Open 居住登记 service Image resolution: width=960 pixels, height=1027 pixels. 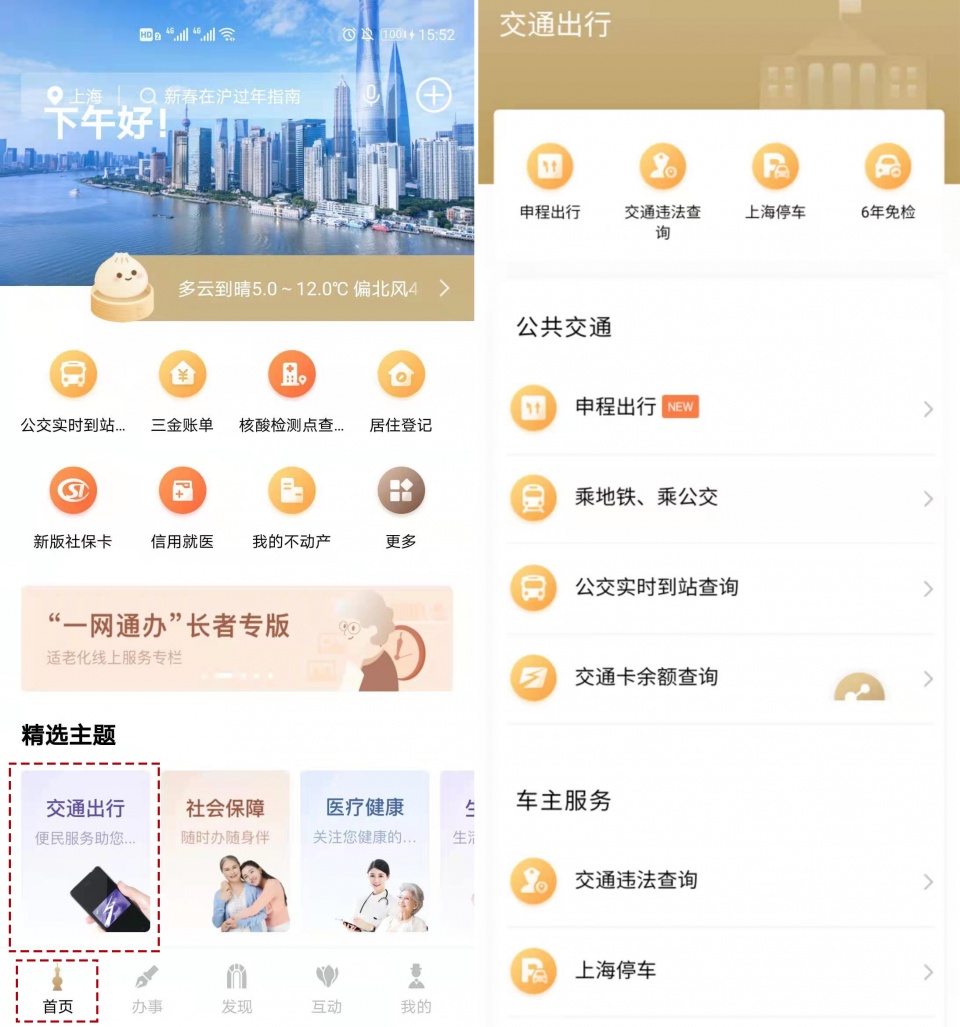401,392
